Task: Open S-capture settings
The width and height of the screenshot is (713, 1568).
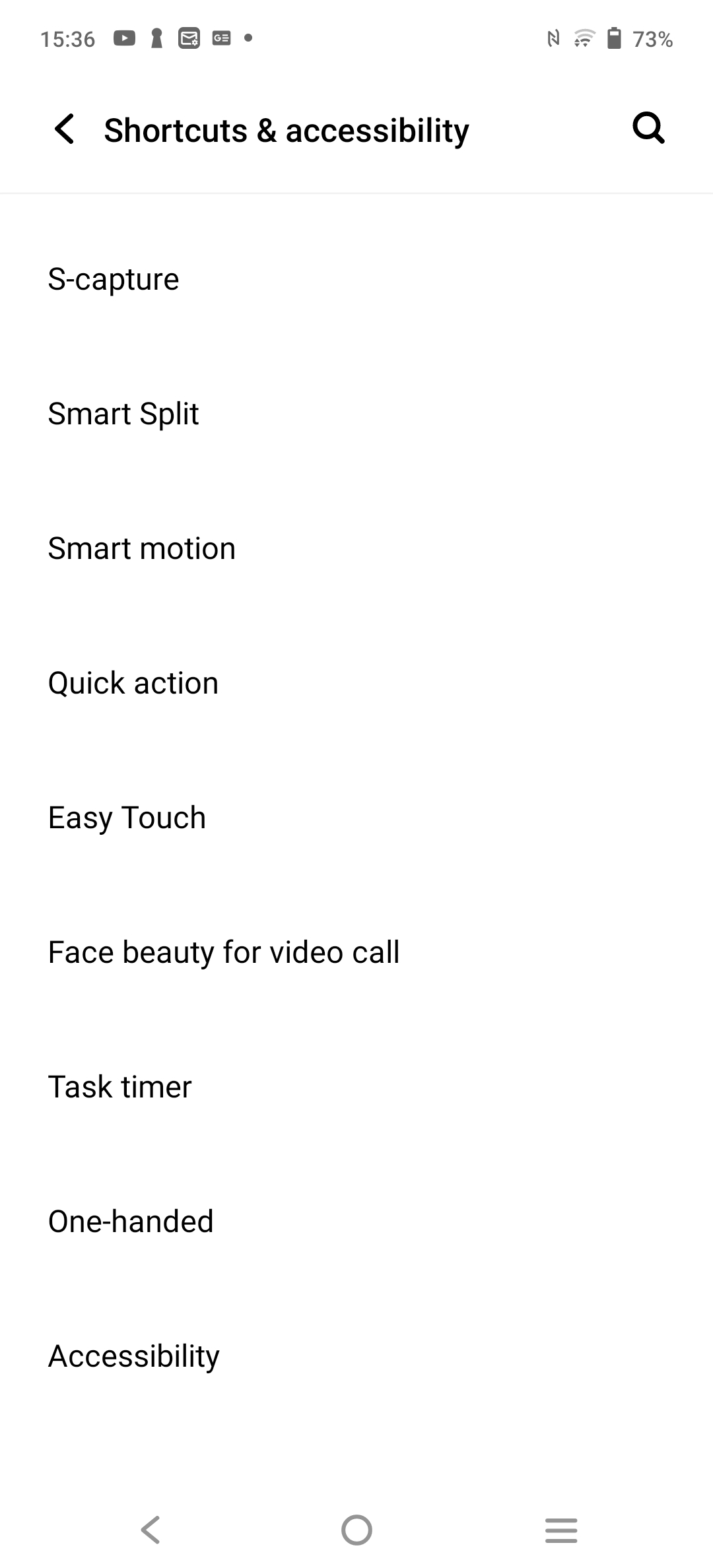Action: 356,279
